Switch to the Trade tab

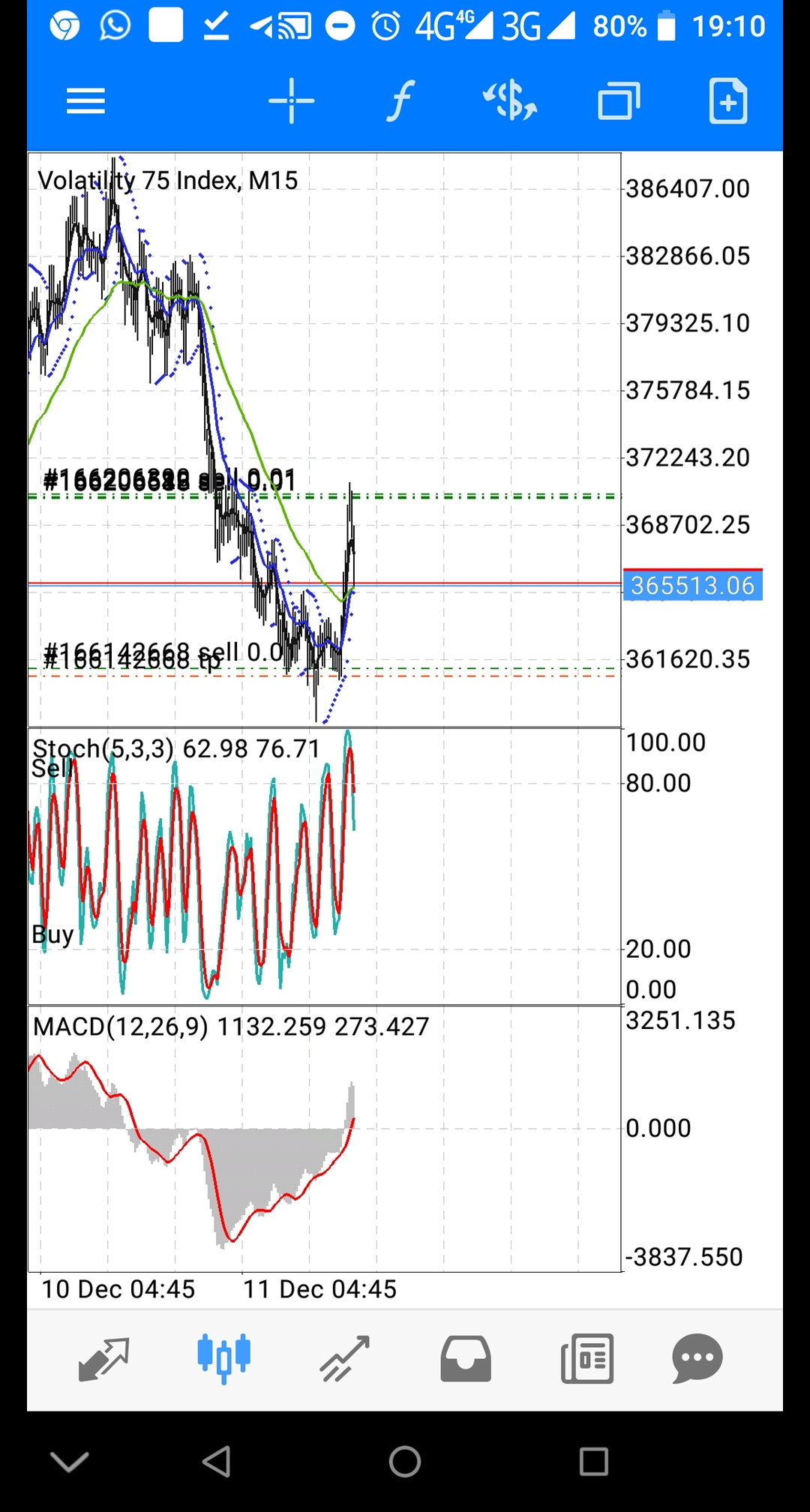point(344,1358)
